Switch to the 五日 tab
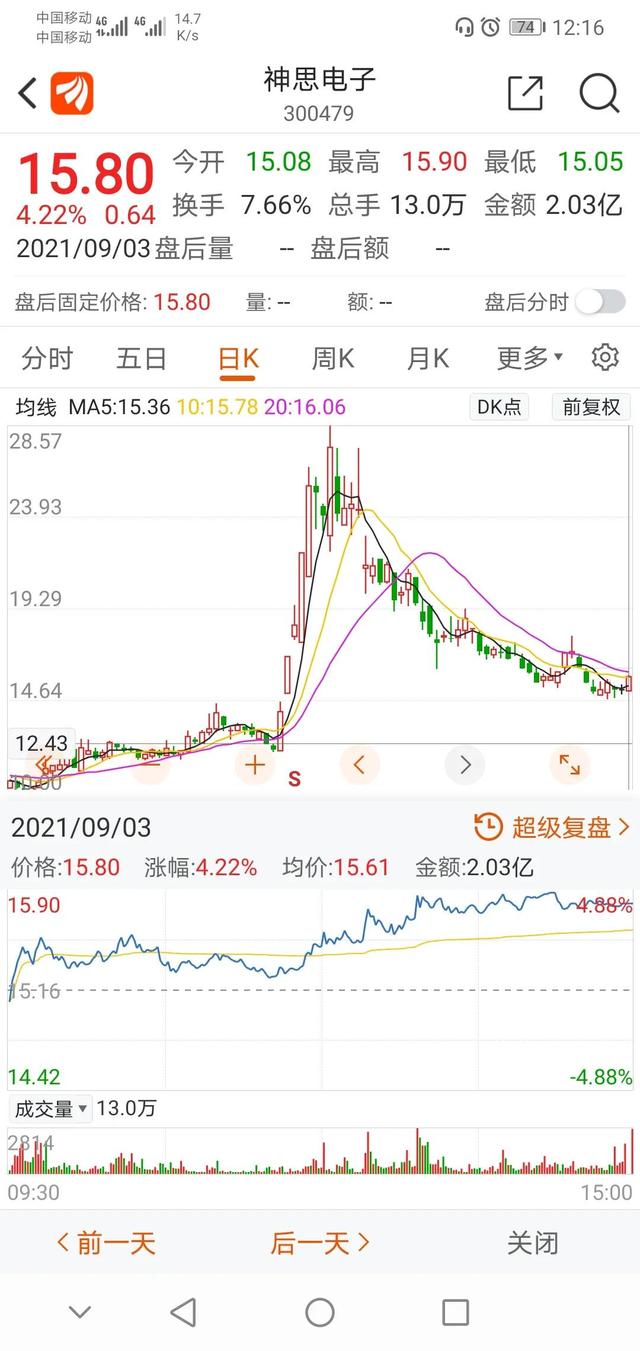Viewport: 640px width, 1351px height. pos(141,358)
